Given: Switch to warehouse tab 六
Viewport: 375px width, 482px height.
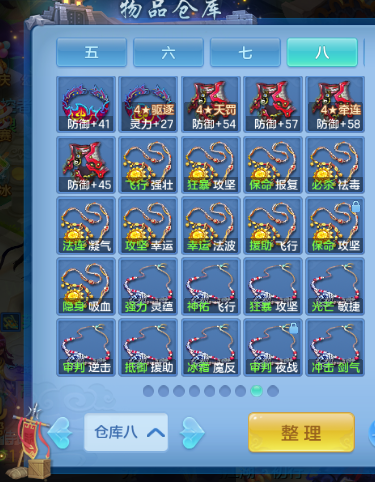Looking at the screenshot, I should 168,52.
